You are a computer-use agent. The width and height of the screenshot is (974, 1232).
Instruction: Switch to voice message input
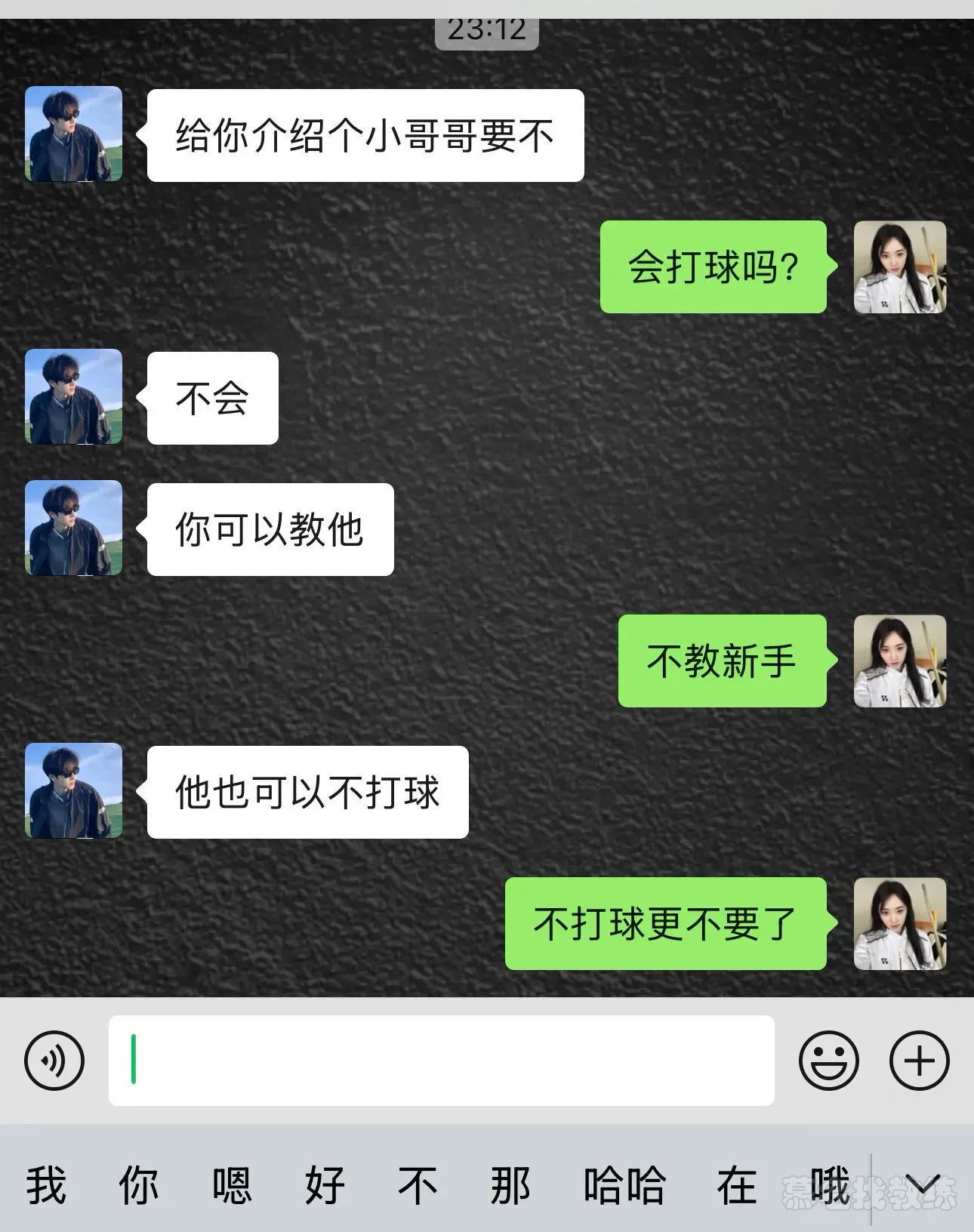tap(54, 1060)
